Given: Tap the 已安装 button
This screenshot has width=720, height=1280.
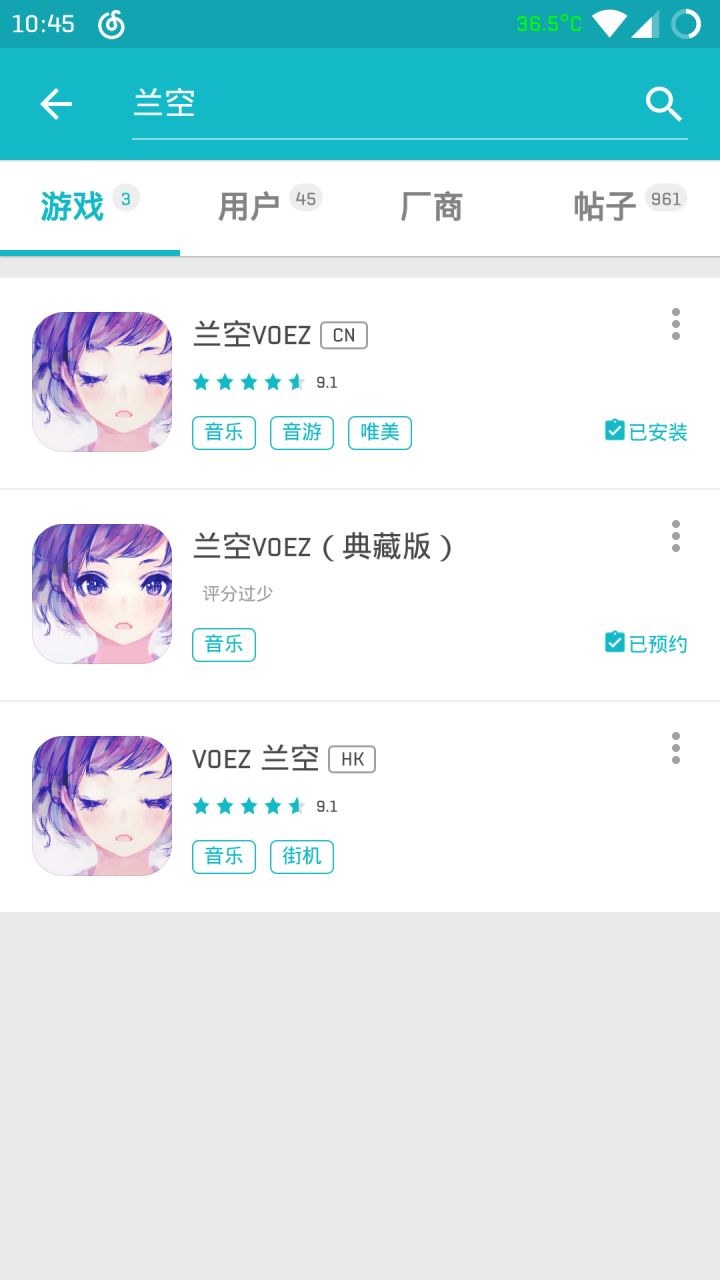Looking at the screenshot, I should pos(646,432).
